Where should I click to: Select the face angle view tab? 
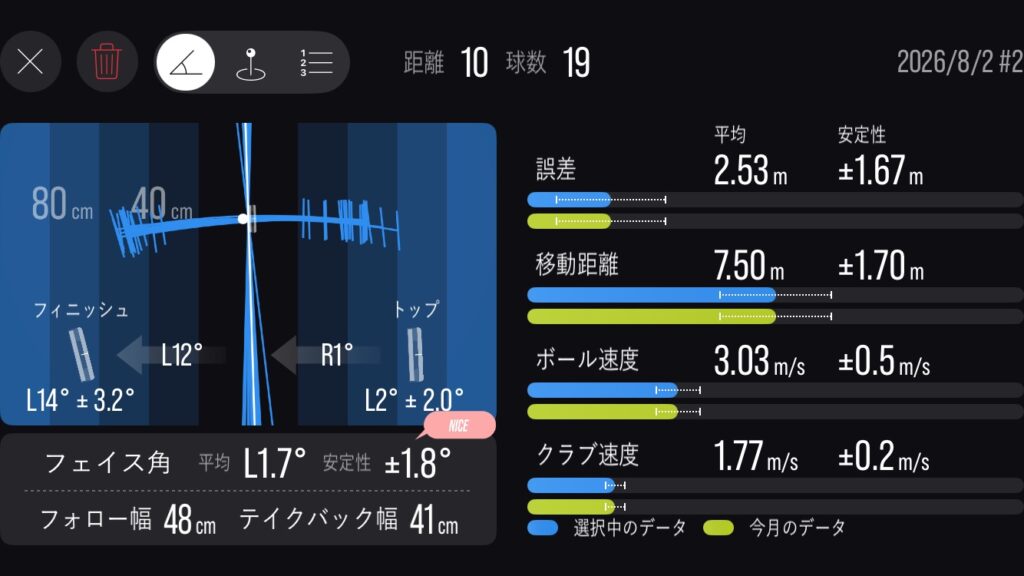[186, 63]
